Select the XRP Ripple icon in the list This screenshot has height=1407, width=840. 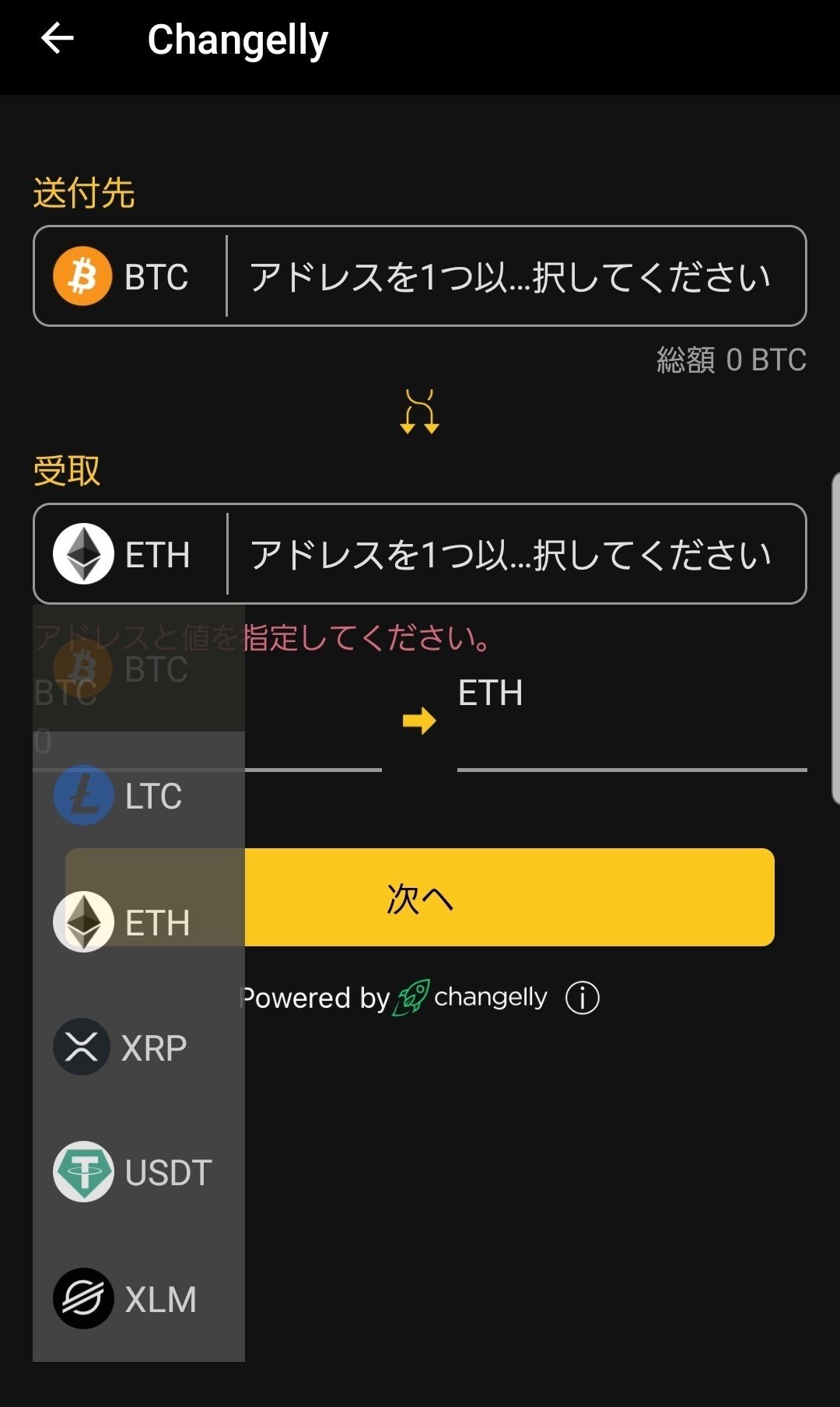82,1046
